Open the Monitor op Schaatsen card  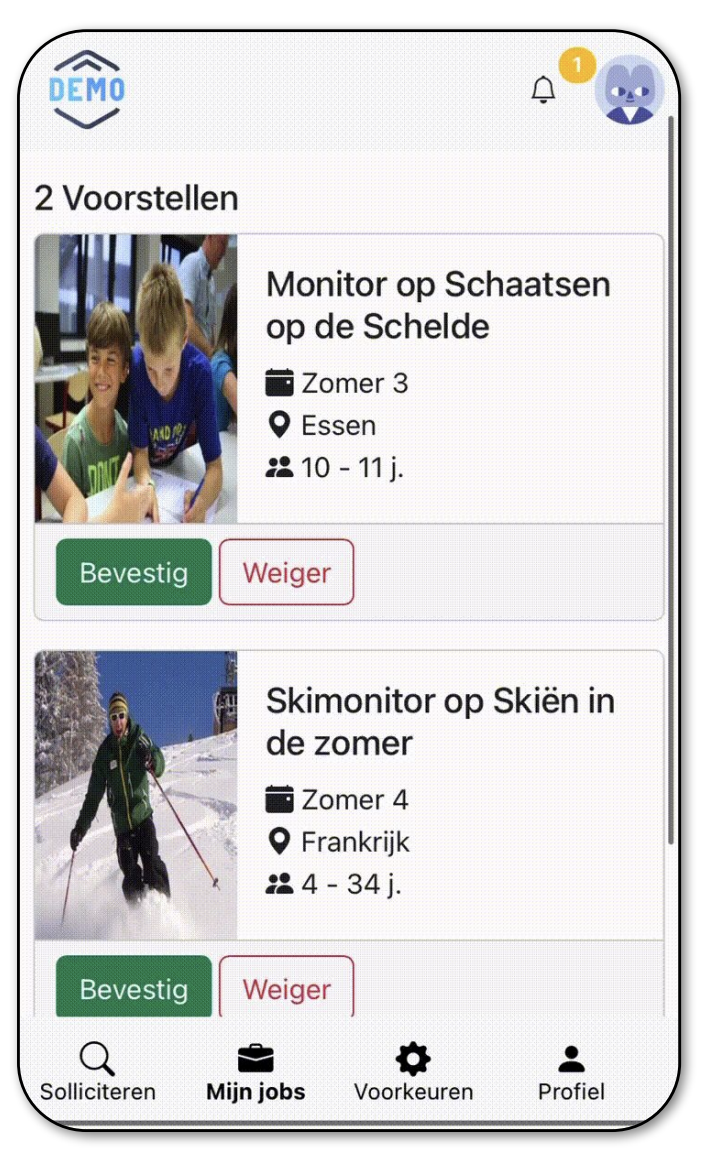[x=437, y=304]
